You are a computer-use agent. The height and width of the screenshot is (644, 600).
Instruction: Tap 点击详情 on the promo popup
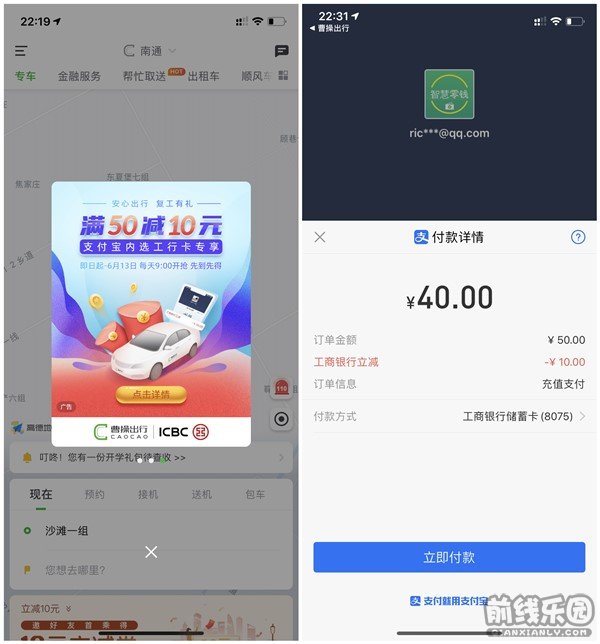[151, 394]
